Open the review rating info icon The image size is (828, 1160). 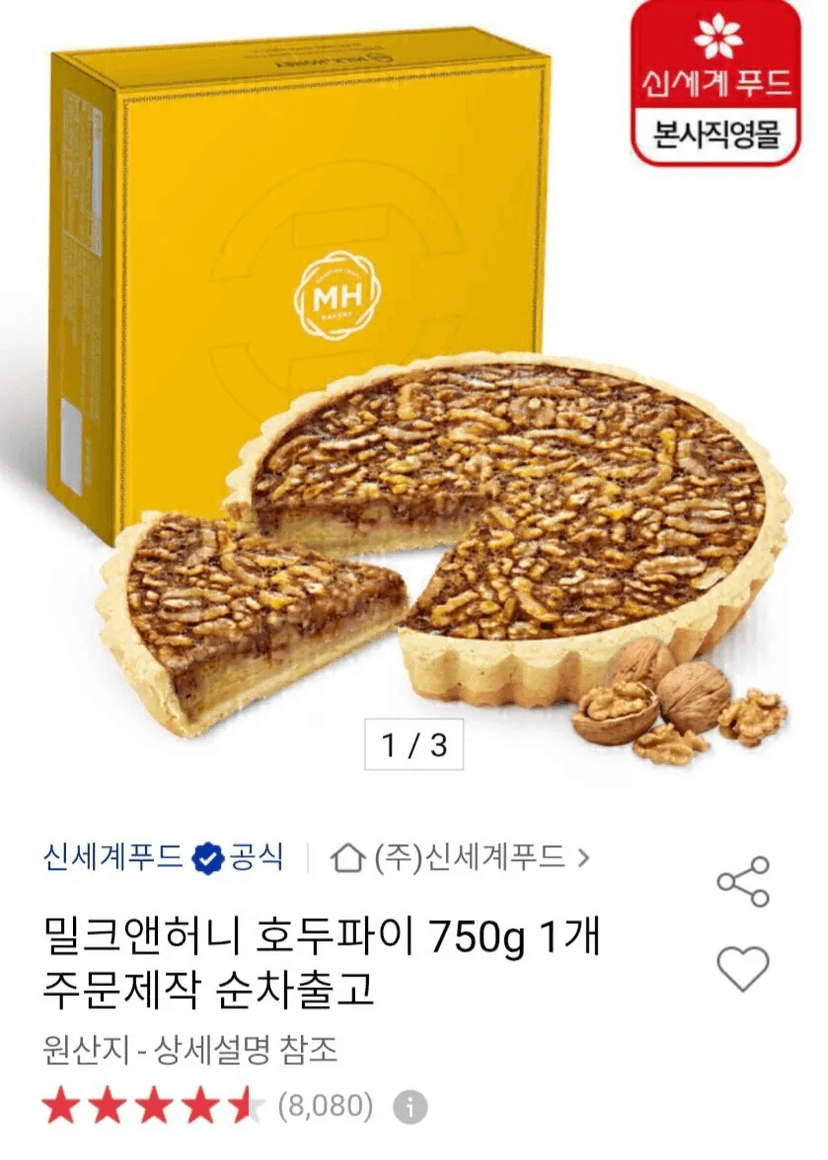(409, 1107)
